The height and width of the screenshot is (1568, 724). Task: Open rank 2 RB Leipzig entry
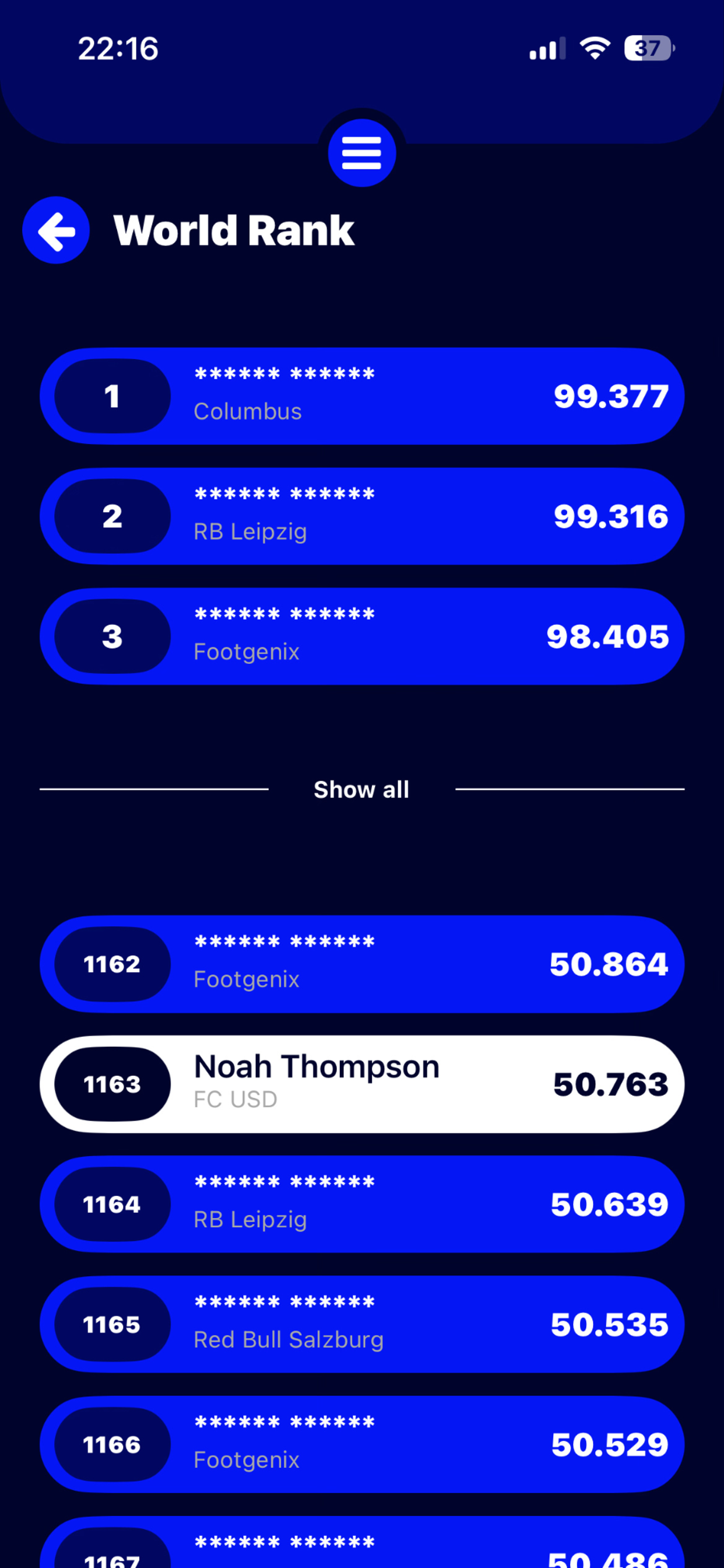coord(361,516)
